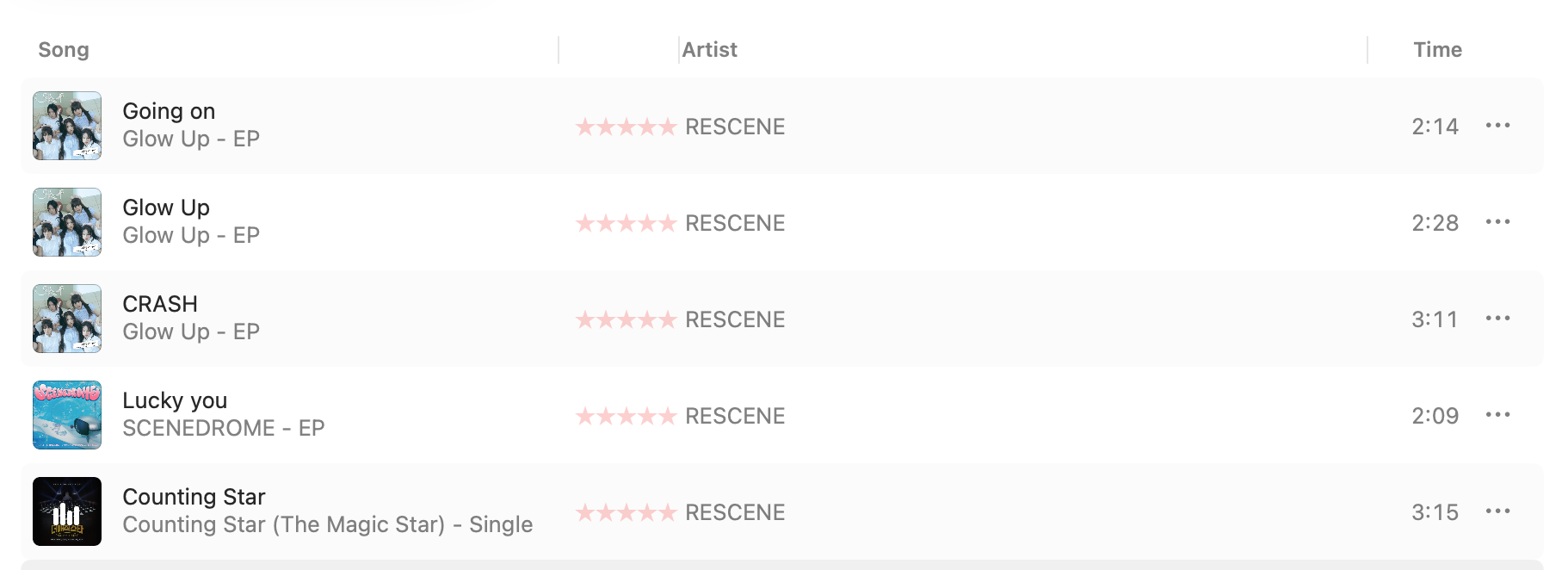Open more options for Lucky you
Screen dimensions: 1568x570
(1497, 415)
